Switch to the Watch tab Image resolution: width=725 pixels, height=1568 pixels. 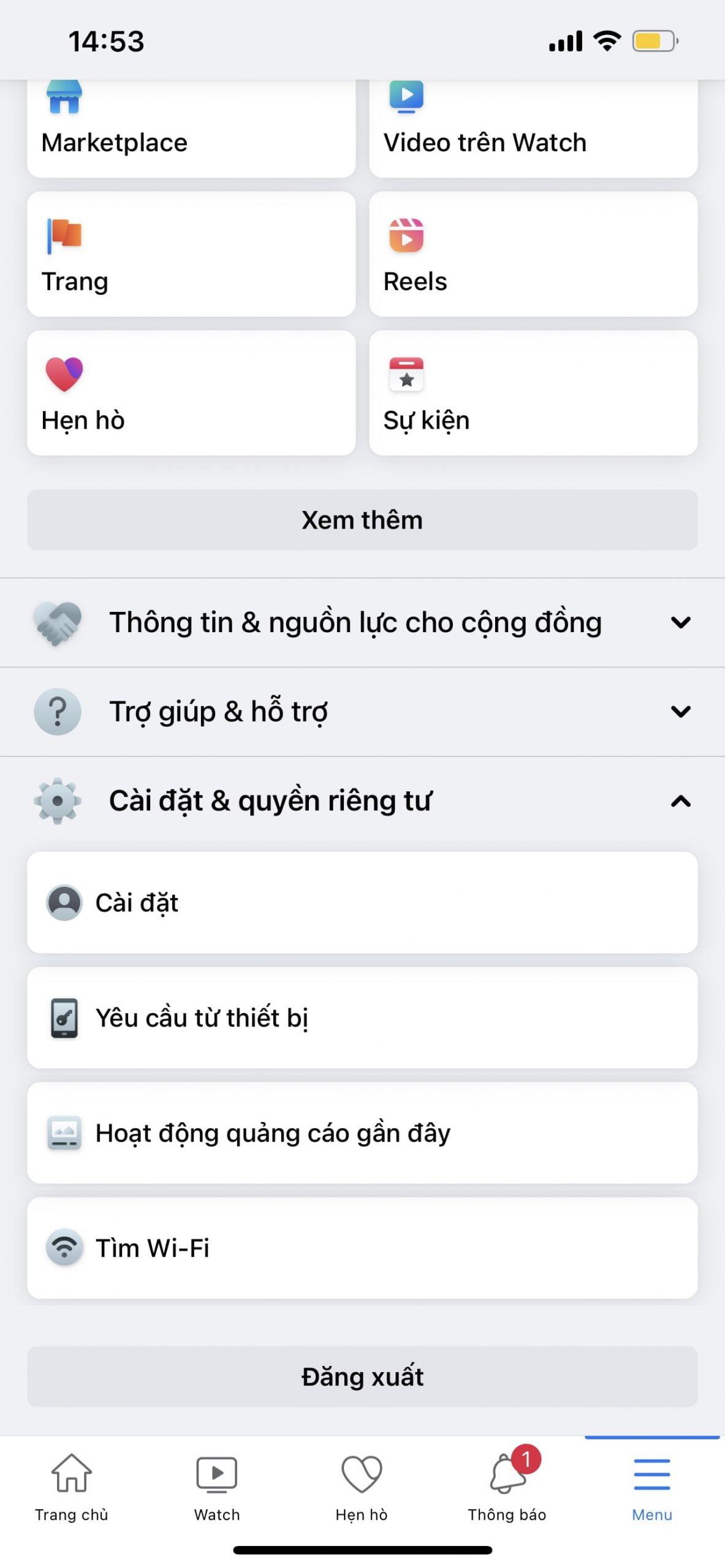[217, 1487]
